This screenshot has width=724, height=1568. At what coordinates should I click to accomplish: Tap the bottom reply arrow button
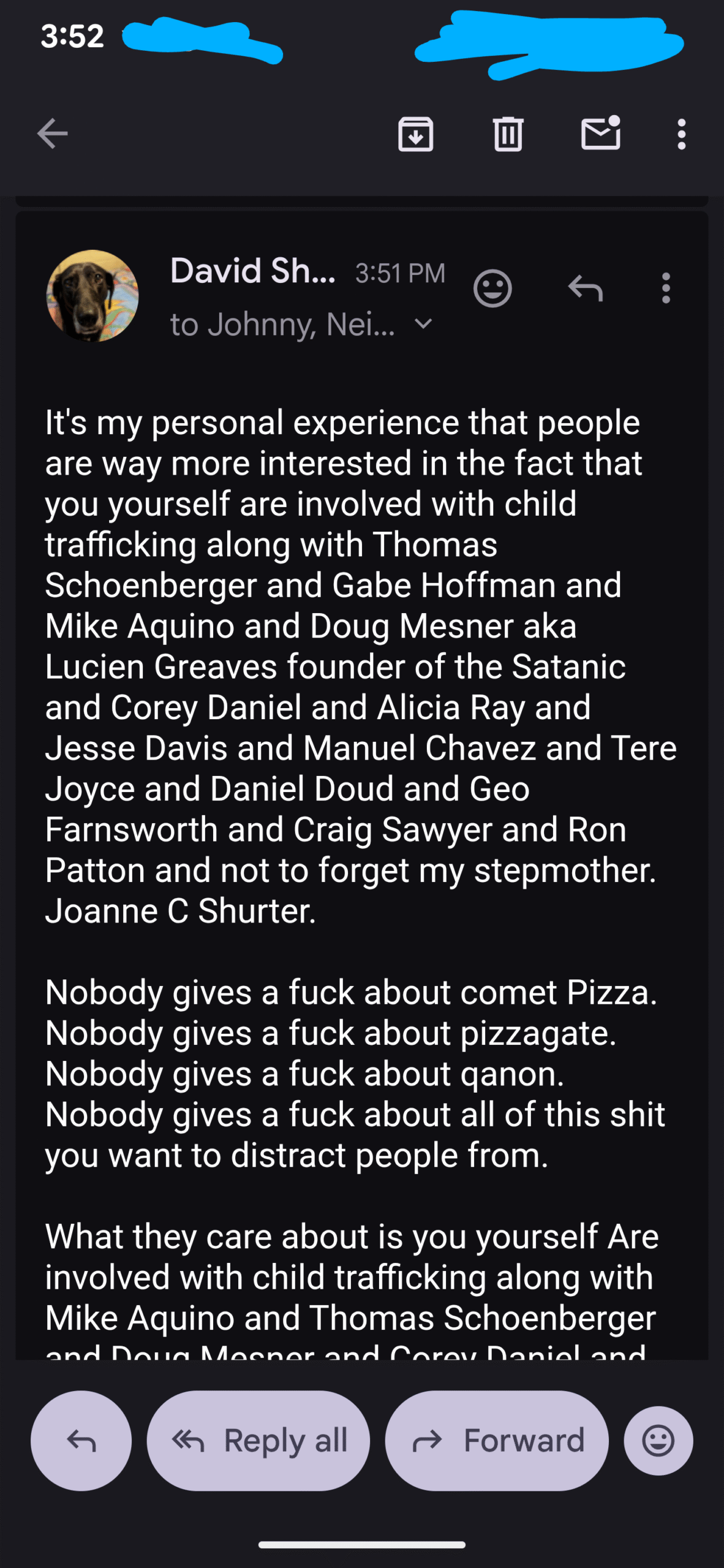[x=81, y=1441]
